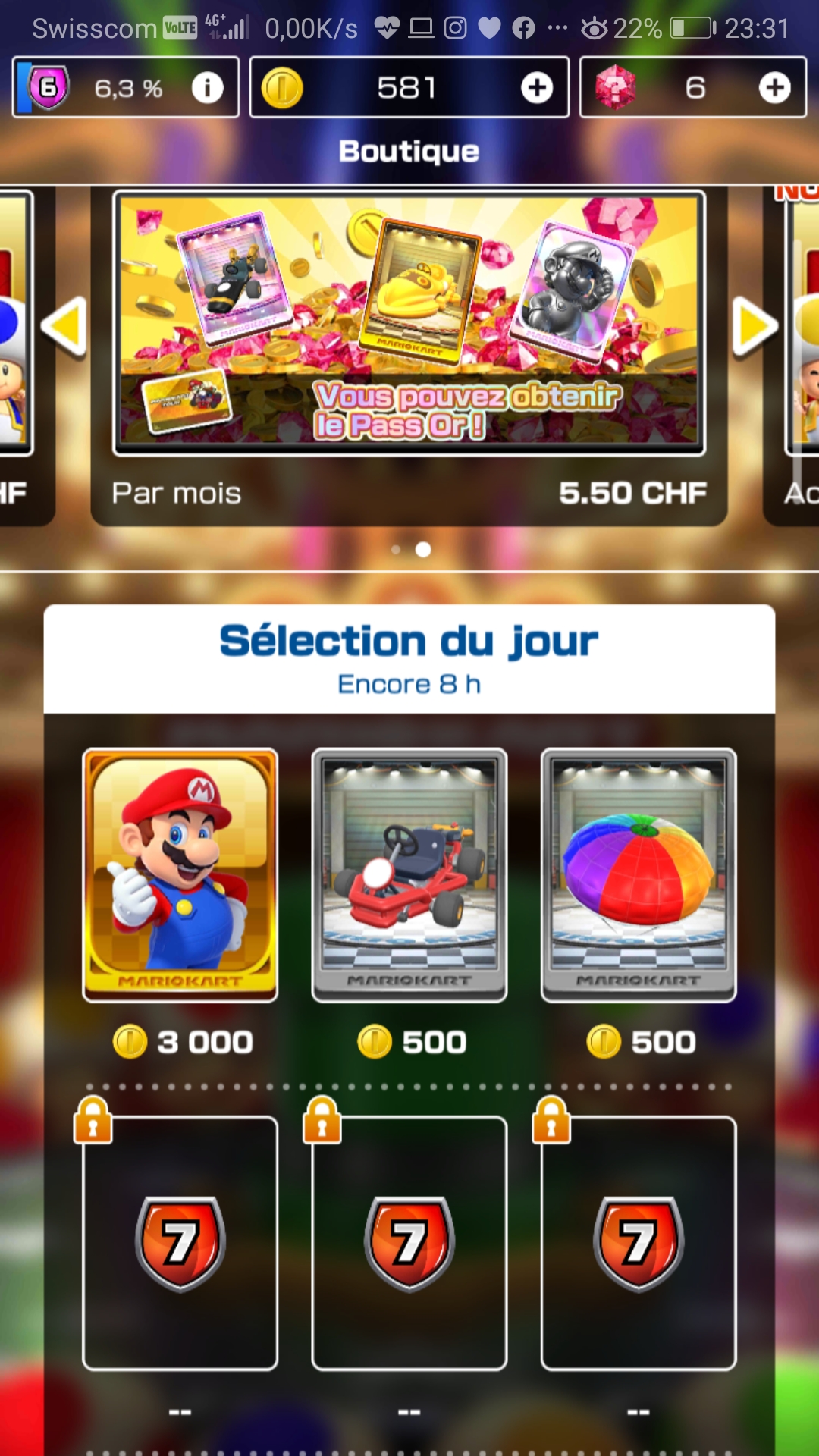This screenshot has height=1456, width=819.
Task: Add more coins with the plus button
Action: click(537, 88)
